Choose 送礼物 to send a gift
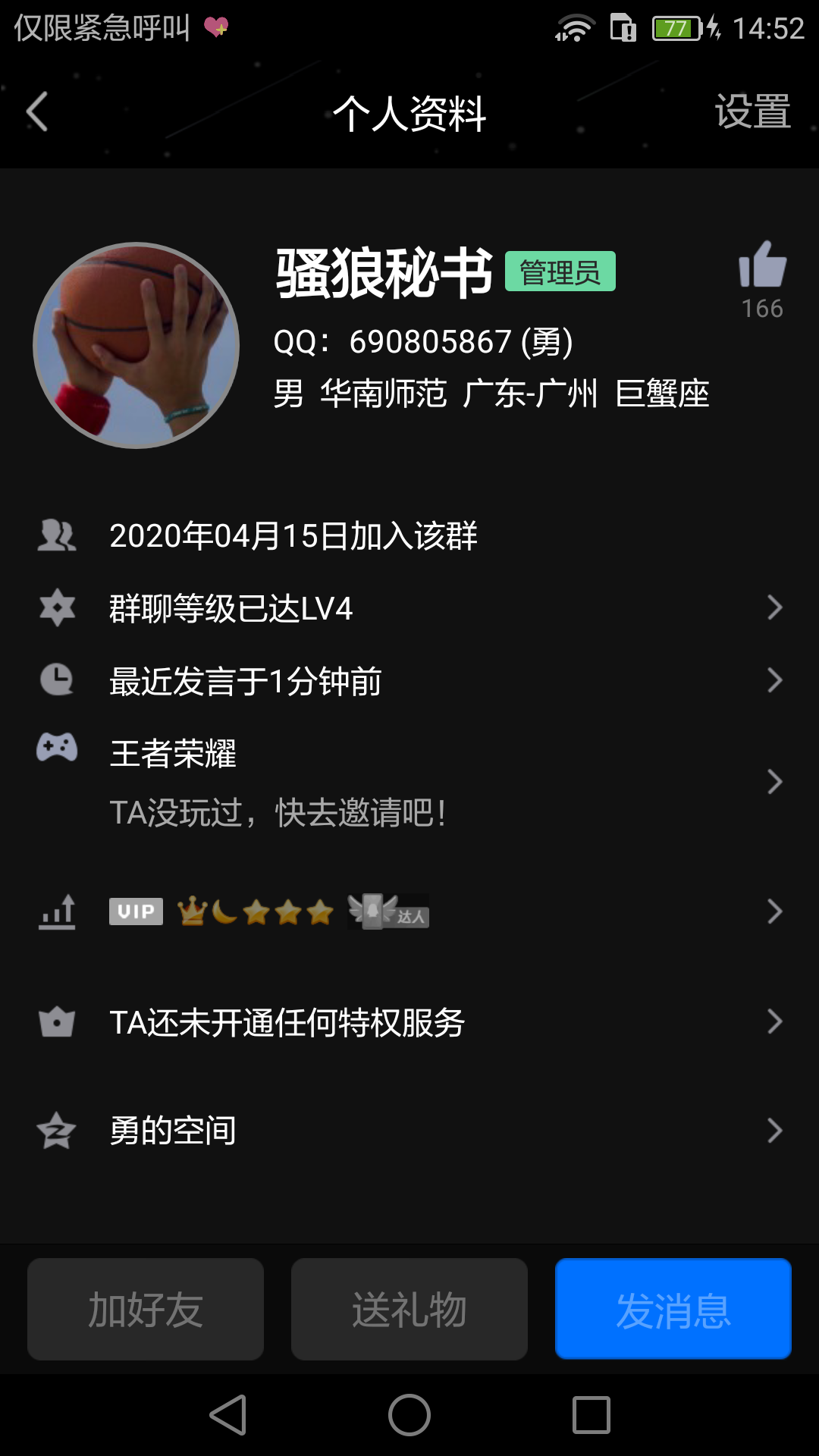The image size is (819, 1456). click(409, 1309)
